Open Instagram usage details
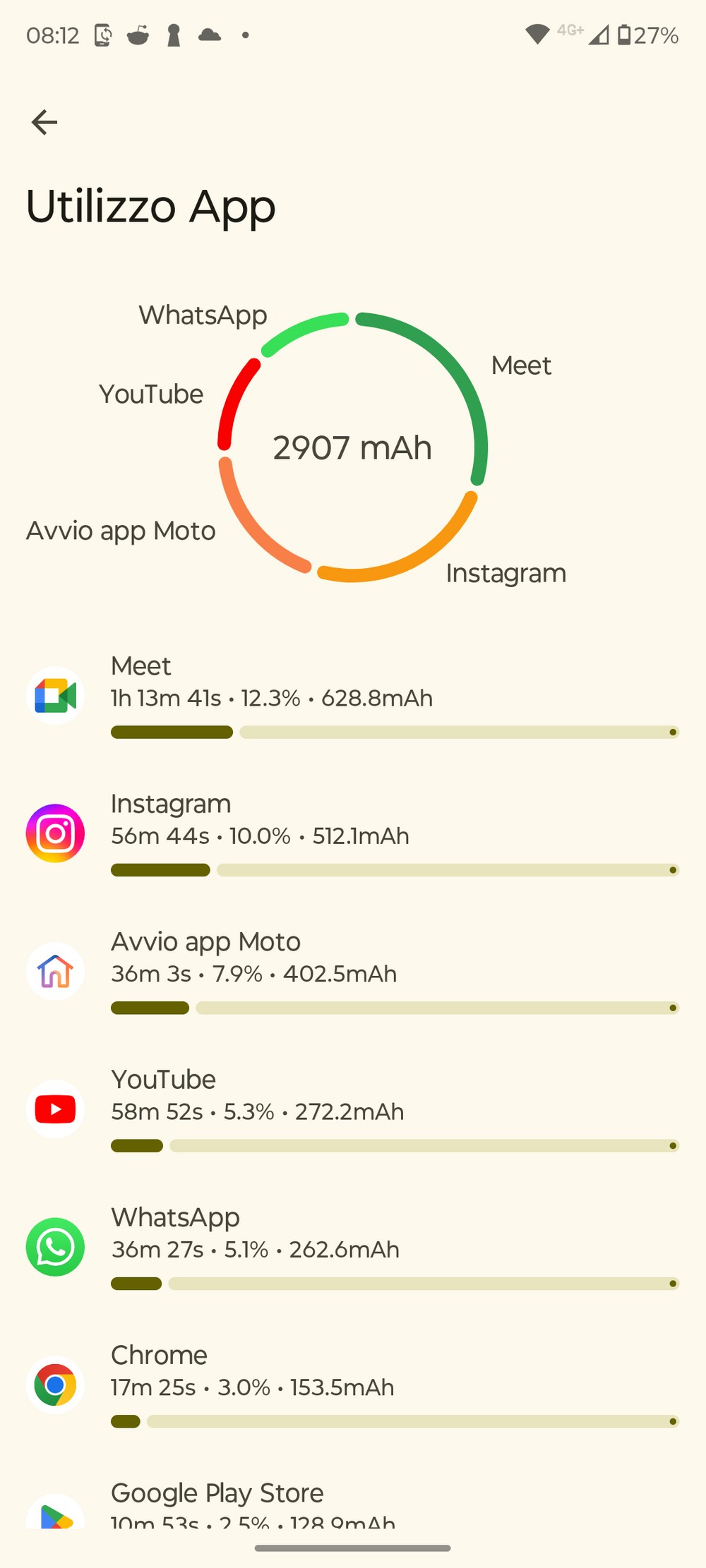 [353, 833]
